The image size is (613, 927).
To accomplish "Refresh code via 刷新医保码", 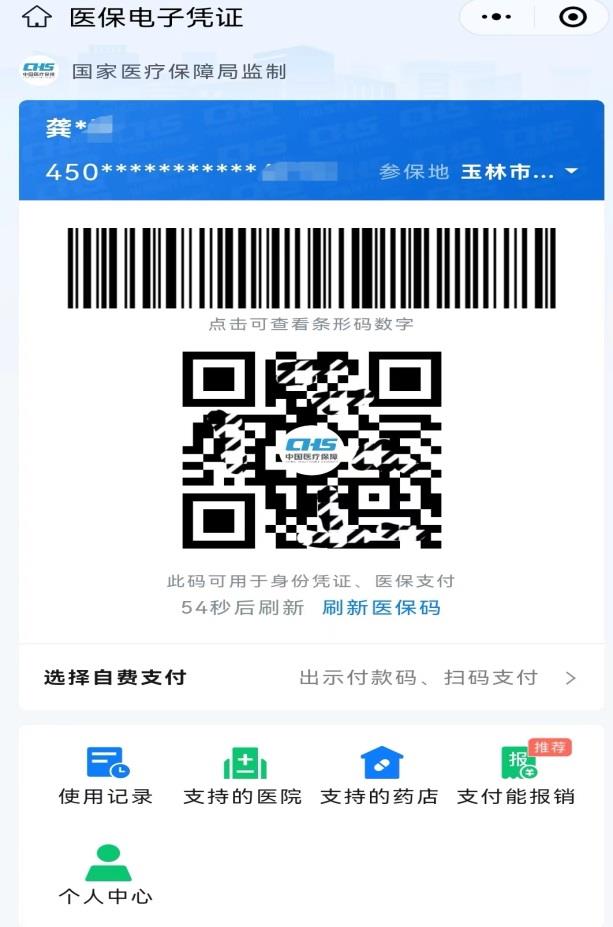I will tap(381, 608).
